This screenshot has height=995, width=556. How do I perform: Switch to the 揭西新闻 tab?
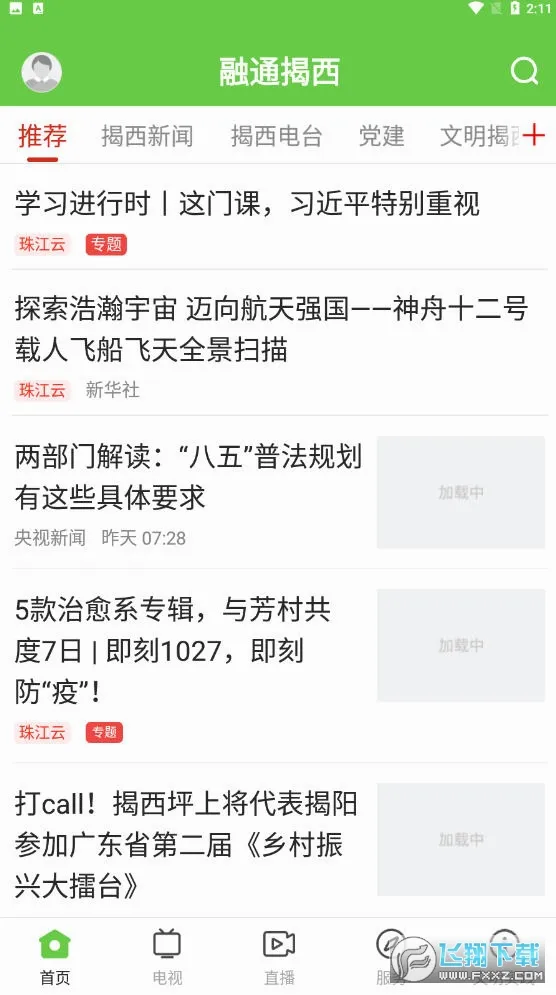coord(147,136)
